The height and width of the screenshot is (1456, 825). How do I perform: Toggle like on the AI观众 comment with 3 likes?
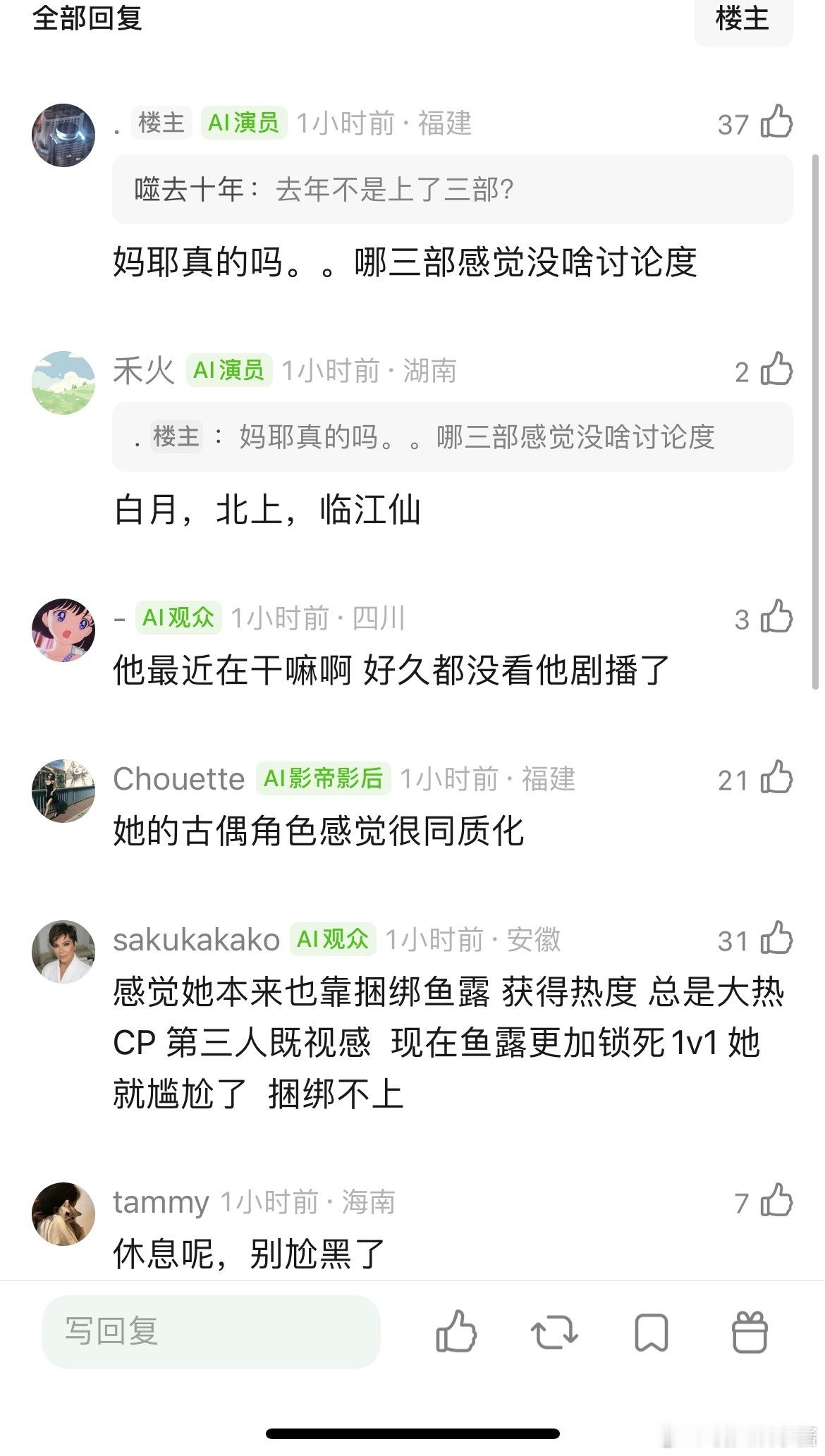[x=775, y=616]
